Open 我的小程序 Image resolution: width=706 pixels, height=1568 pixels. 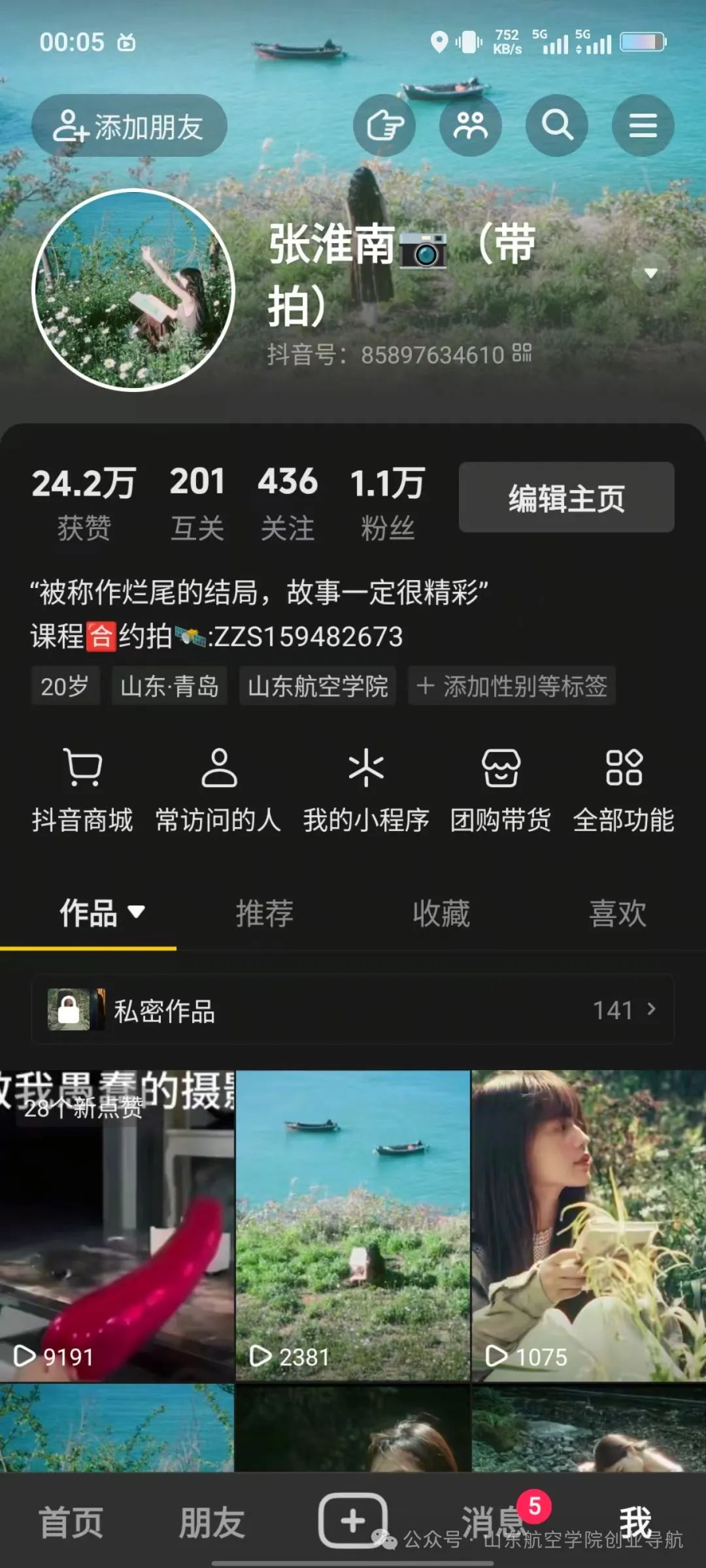coord(366,789)
